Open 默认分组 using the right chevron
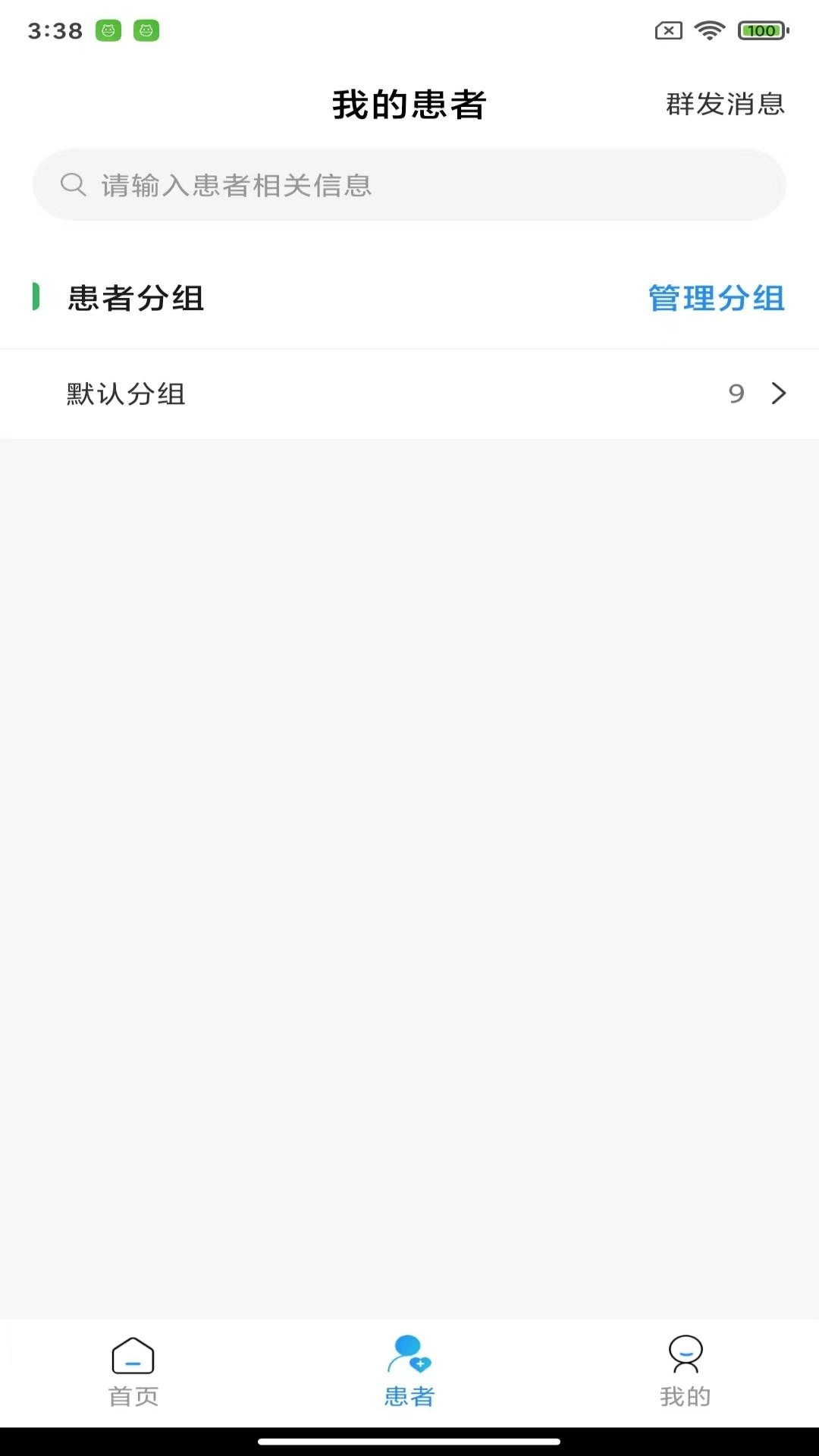Image resolution: width=819 pixels, height=1456 pixels. 778,394
